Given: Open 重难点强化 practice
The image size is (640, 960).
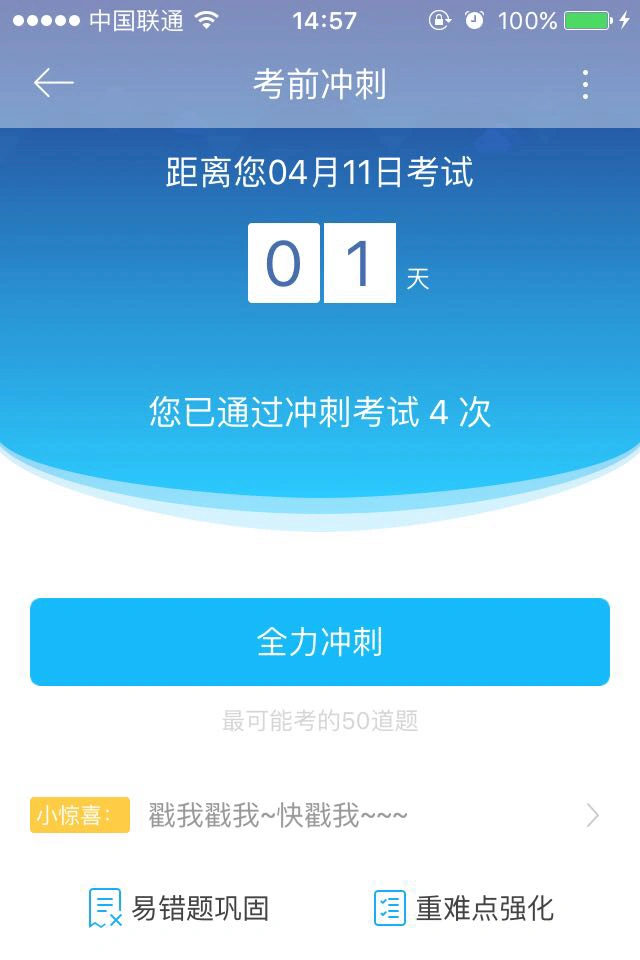Looking at the screenshot, I should [464, 908].
